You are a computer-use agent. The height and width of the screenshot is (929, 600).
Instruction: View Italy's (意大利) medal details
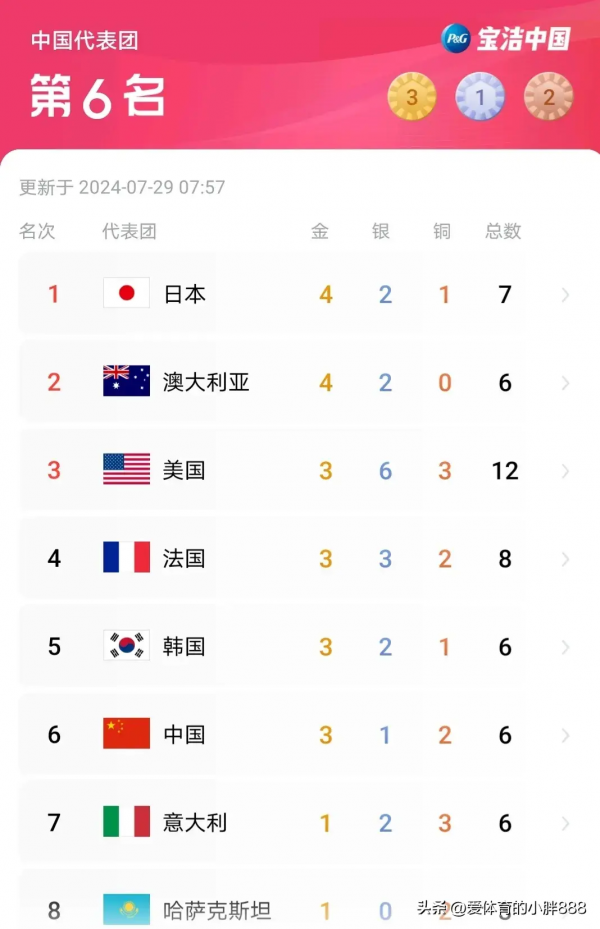[300, 822]
